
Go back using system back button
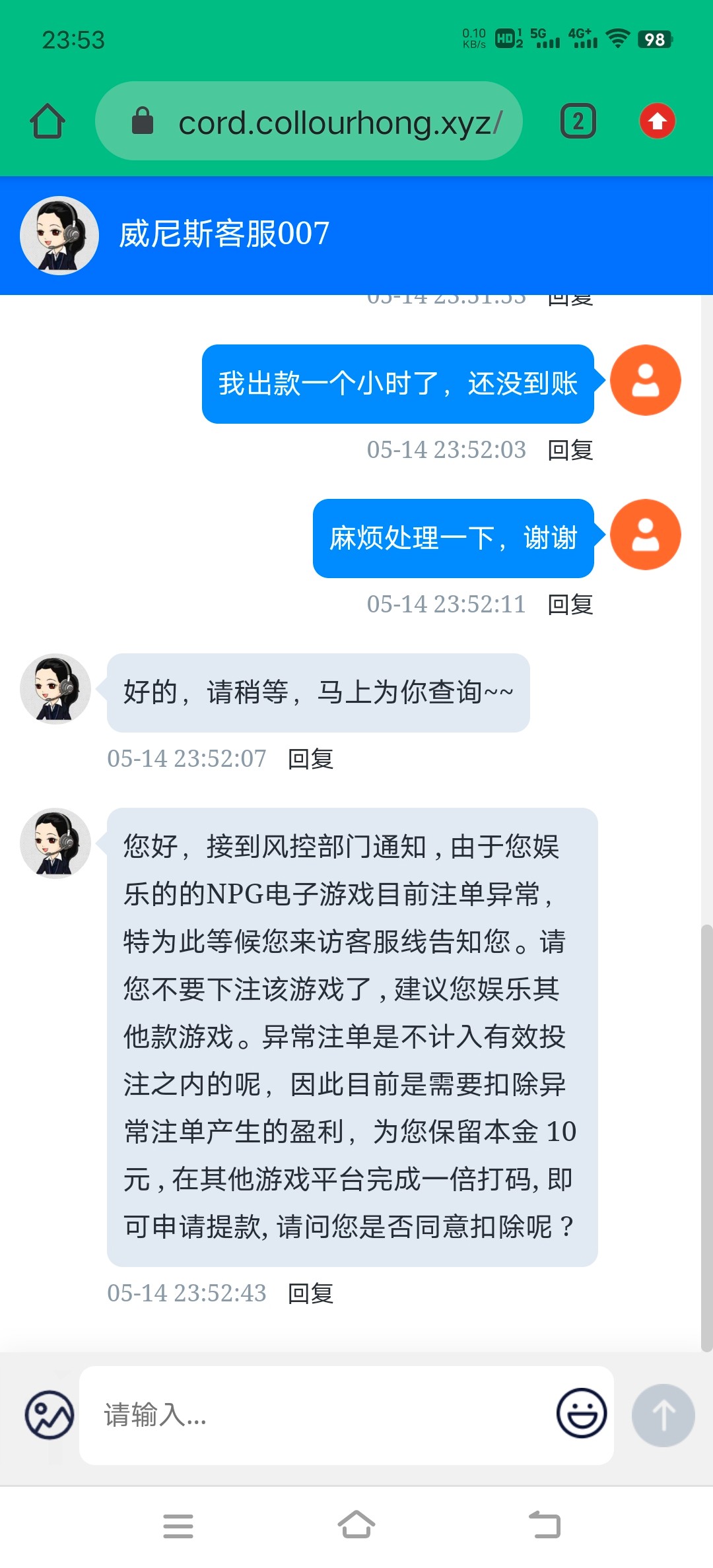[545, 1525]
